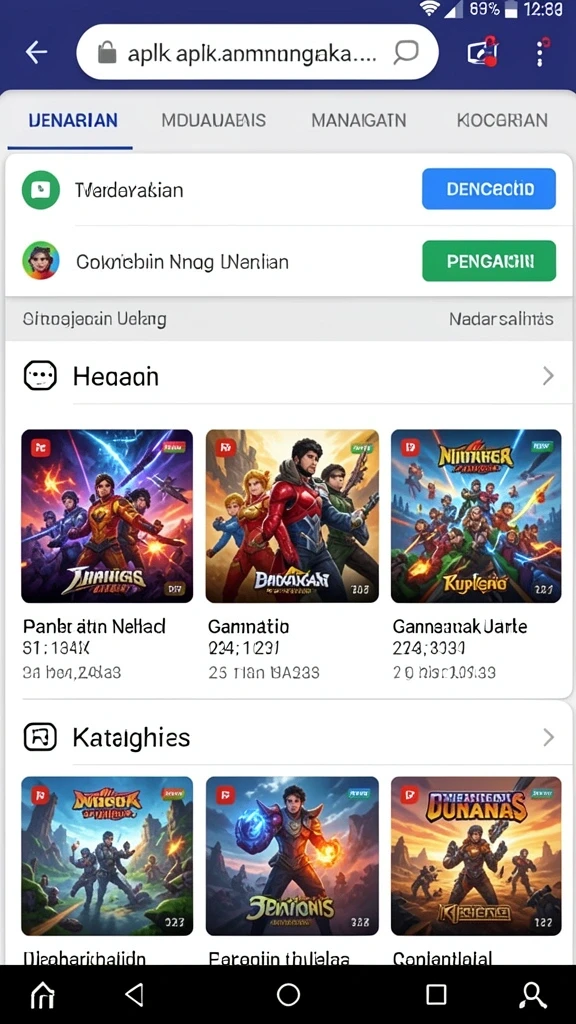
Task: Open the Nadarsalmas link
Action: coord(501,319)
